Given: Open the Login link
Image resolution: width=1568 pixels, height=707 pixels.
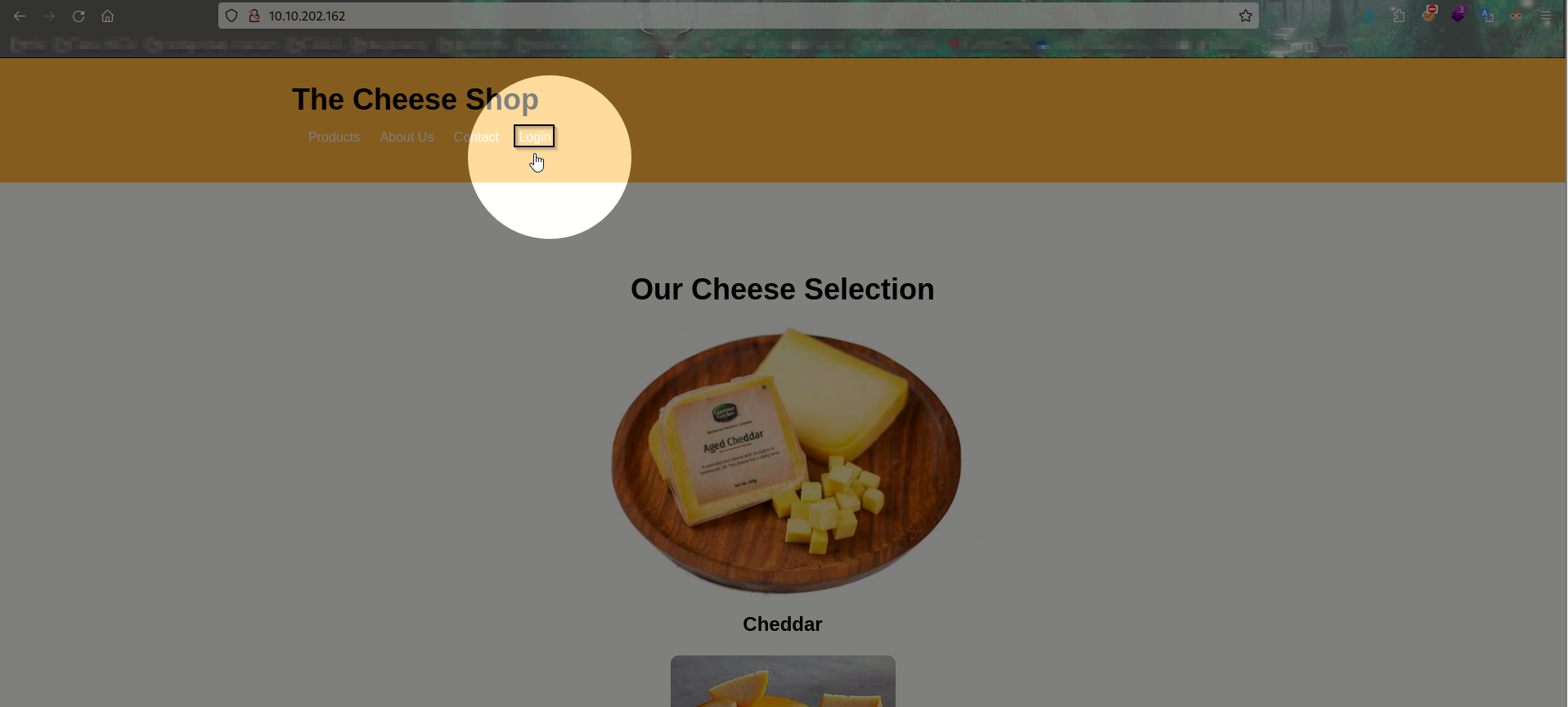Looking at the screenshot, I should tap(534, 137).
